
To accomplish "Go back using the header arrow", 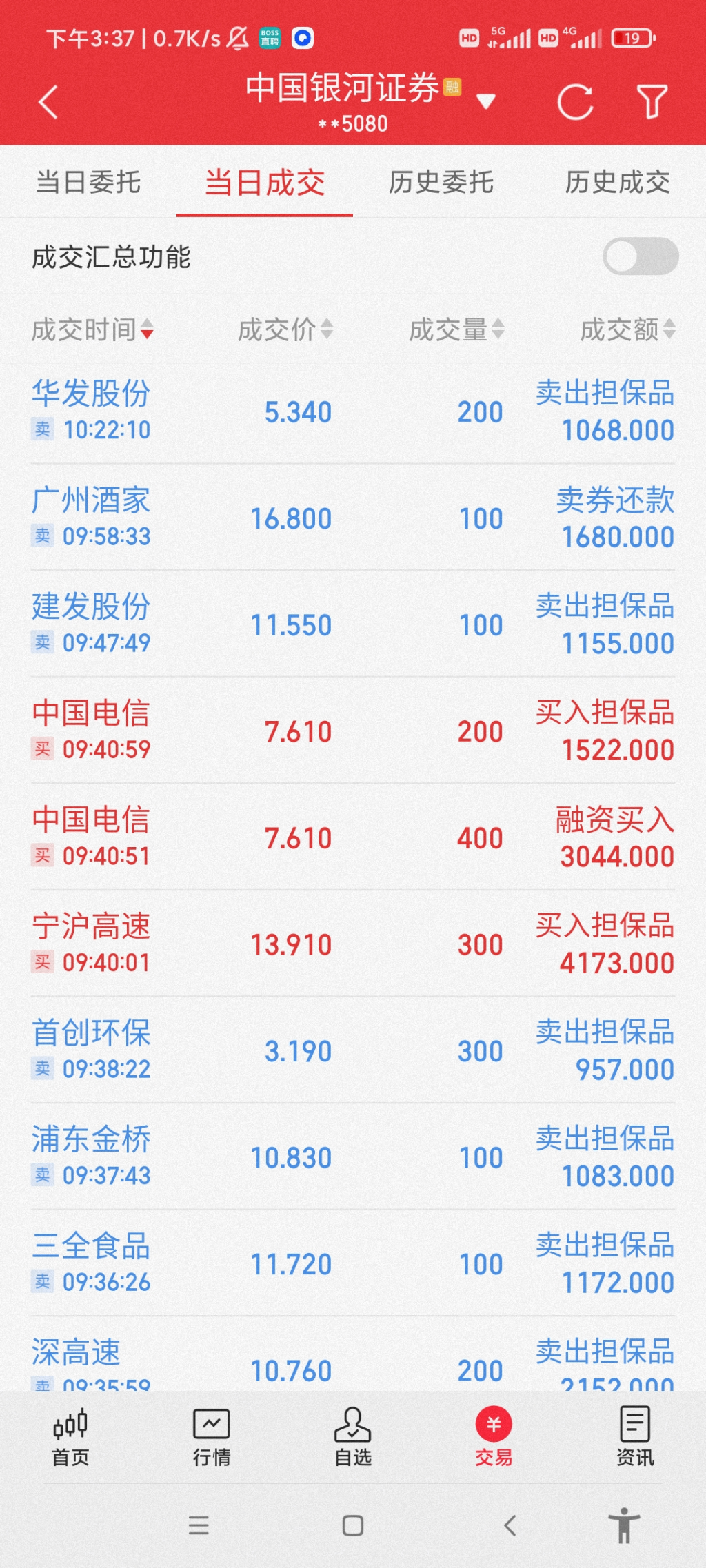I will 48,103.
